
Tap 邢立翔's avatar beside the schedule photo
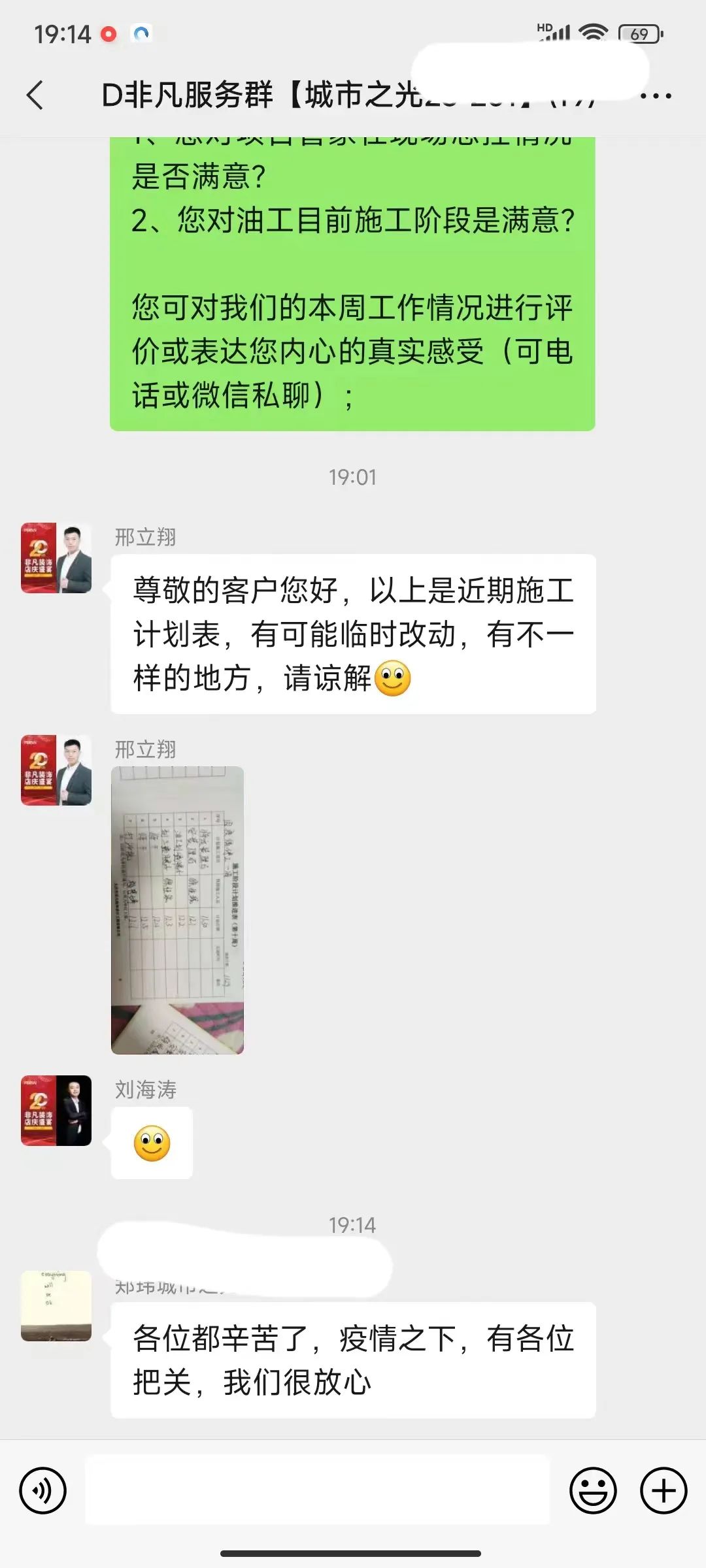(56, 770)
